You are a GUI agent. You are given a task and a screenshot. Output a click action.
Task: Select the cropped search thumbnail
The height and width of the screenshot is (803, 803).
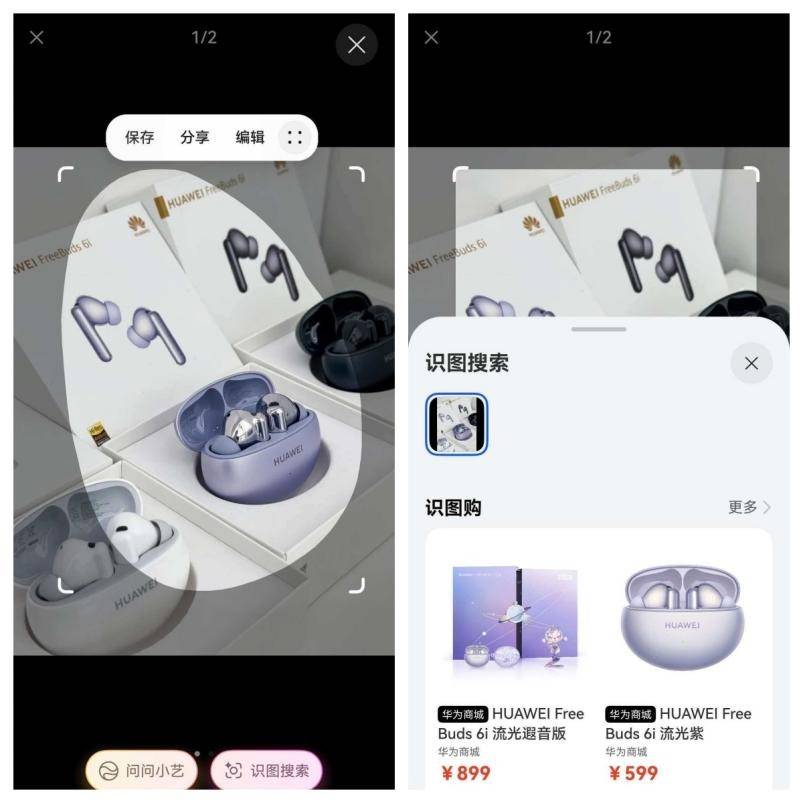pyautogui.click(x=457, y=424)
